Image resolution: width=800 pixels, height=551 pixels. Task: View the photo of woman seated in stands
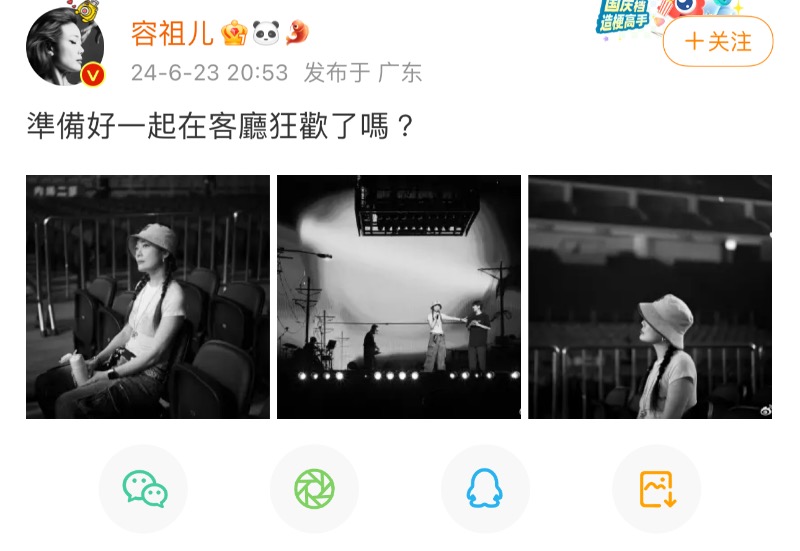pos(148,297)
